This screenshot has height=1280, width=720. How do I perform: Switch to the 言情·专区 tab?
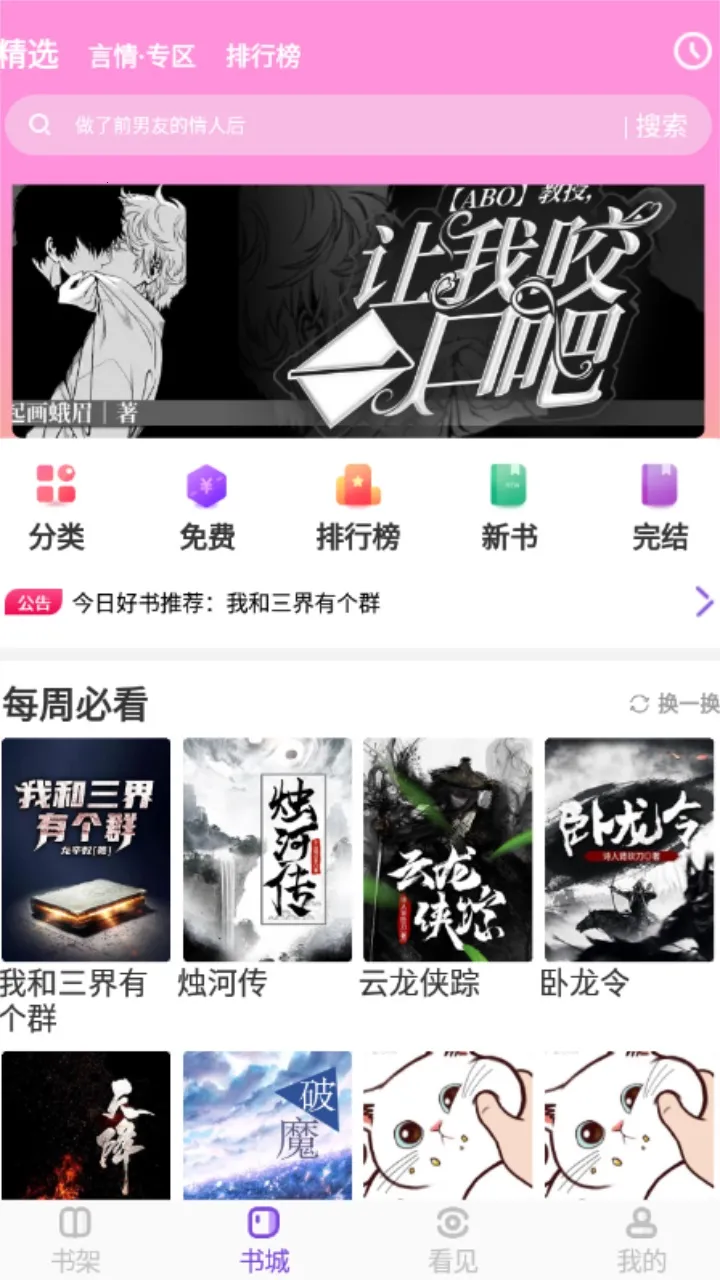143,55
